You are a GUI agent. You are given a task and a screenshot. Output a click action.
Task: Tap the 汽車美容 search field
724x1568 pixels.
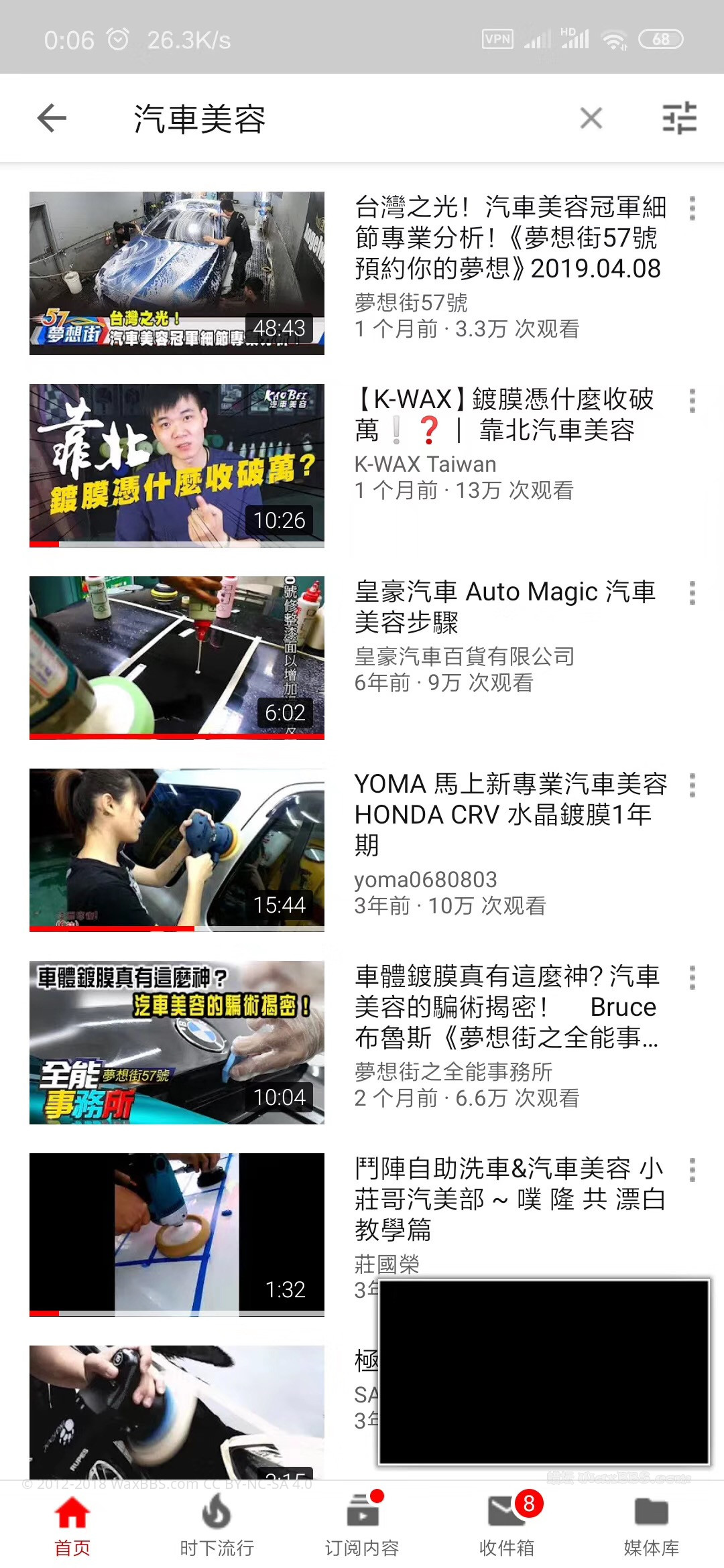click(335, 119)
